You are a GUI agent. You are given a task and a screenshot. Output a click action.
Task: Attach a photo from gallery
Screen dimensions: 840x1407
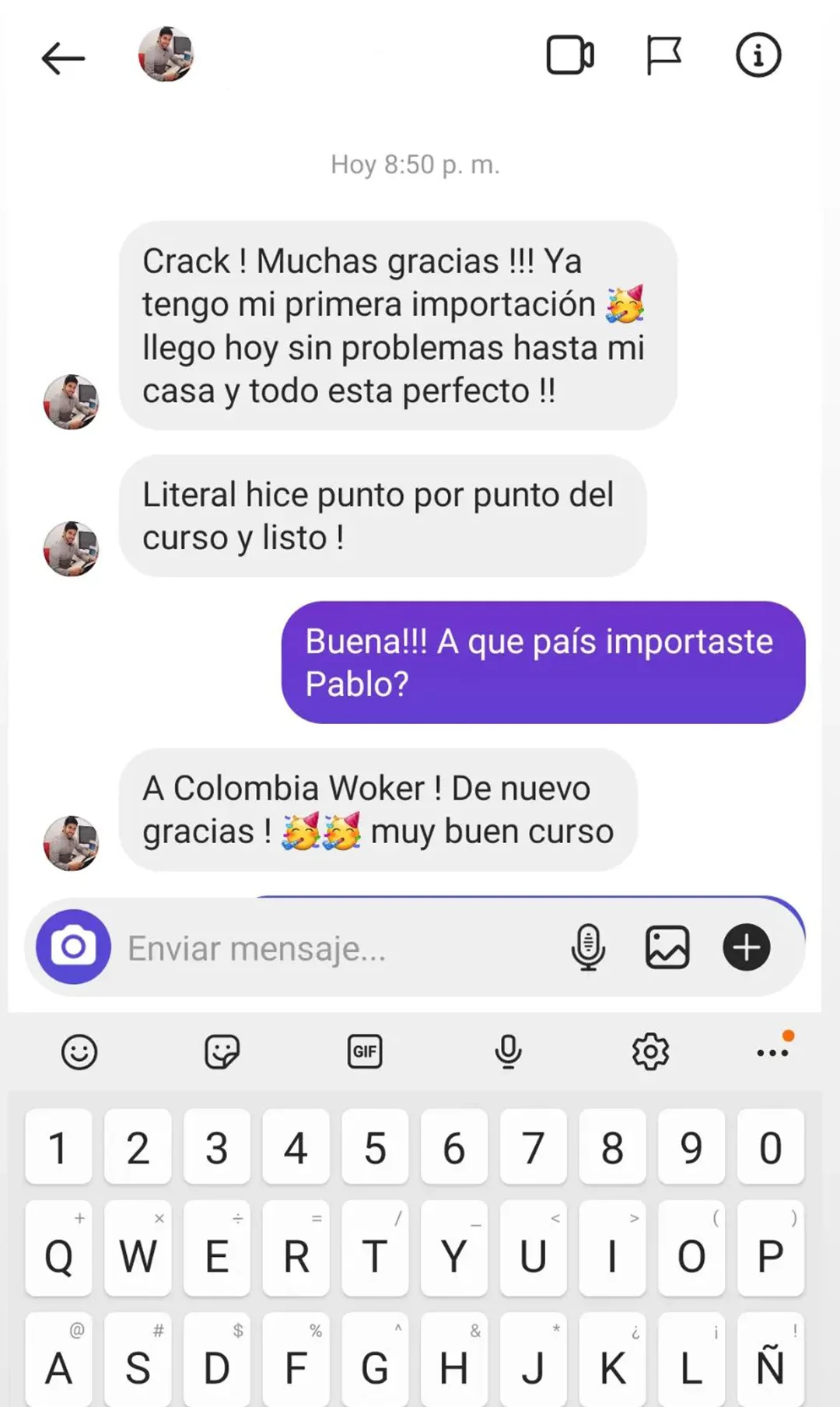pyautogui.click(x=667, y=947)
